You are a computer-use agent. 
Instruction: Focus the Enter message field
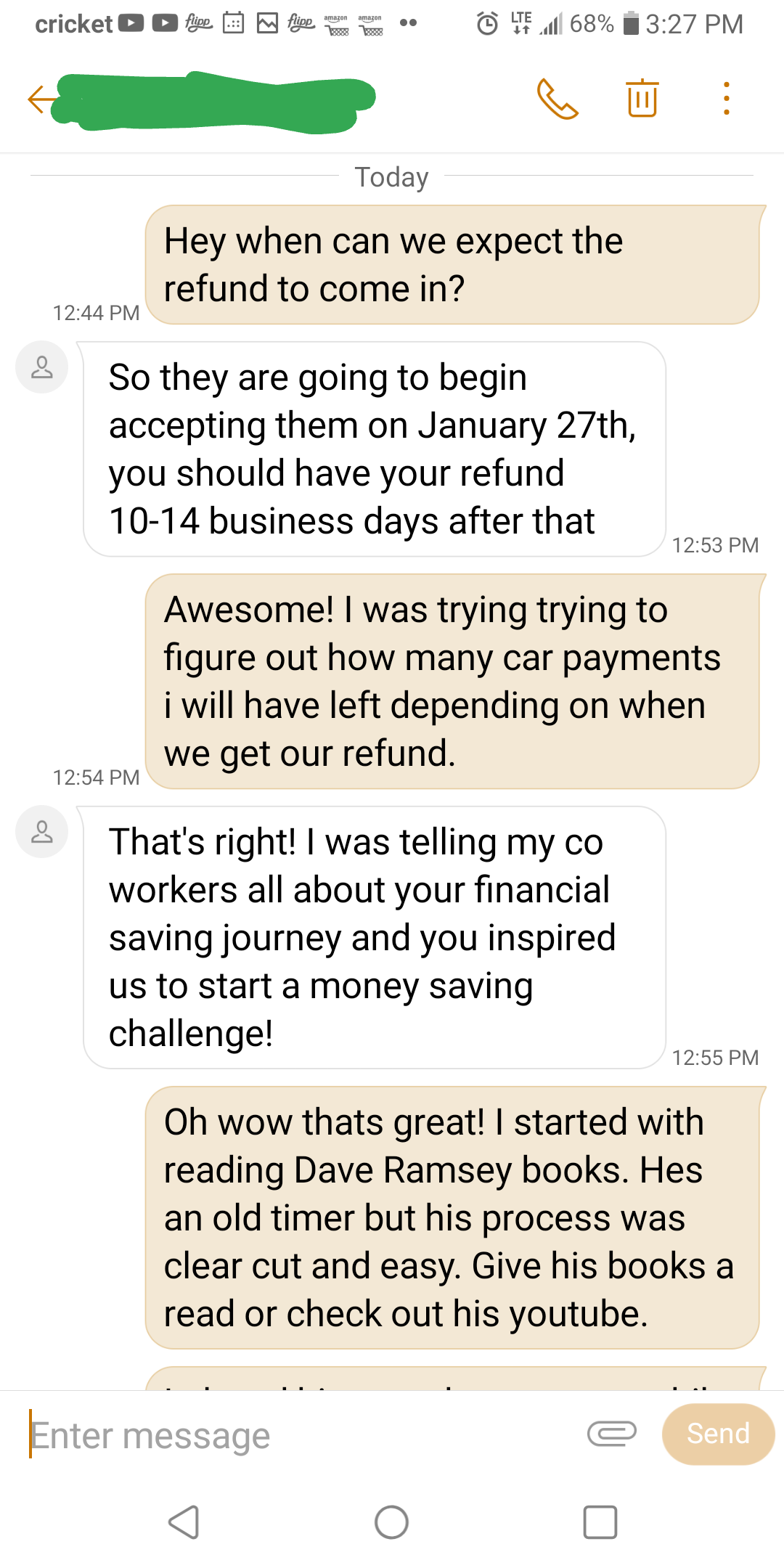[290, 1435]
